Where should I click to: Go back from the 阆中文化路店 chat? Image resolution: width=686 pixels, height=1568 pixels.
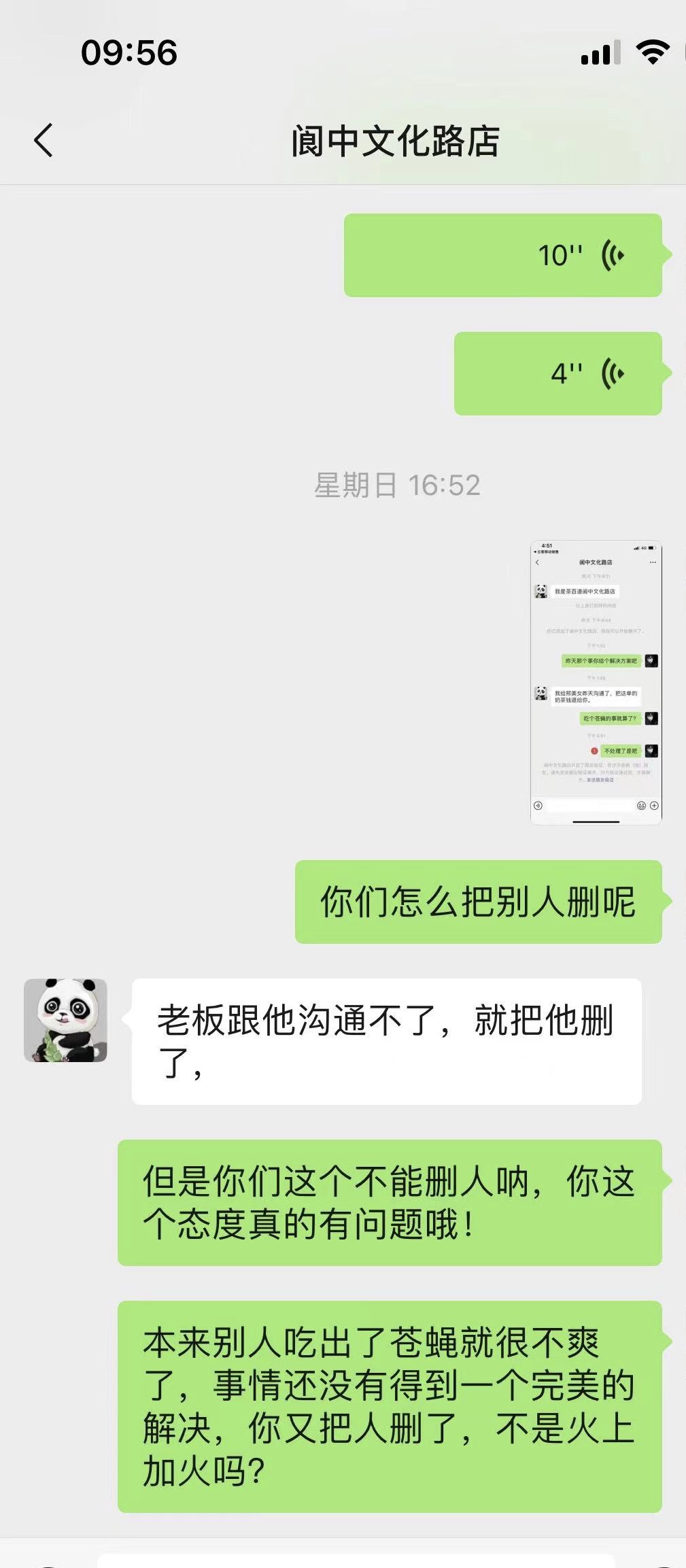tap(44, 141)
